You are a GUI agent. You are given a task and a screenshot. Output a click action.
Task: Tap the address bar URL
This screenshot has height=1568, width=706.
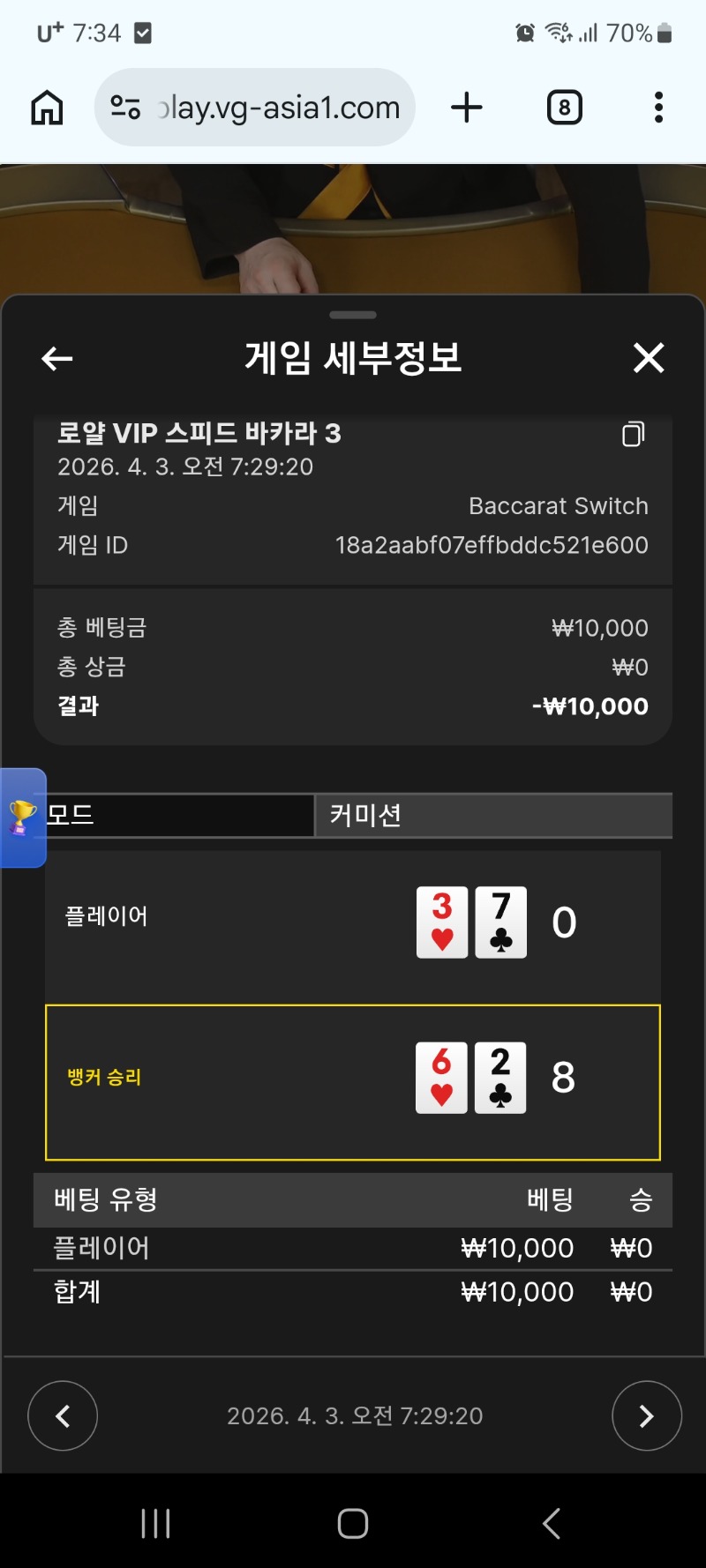tap(277, 108)
